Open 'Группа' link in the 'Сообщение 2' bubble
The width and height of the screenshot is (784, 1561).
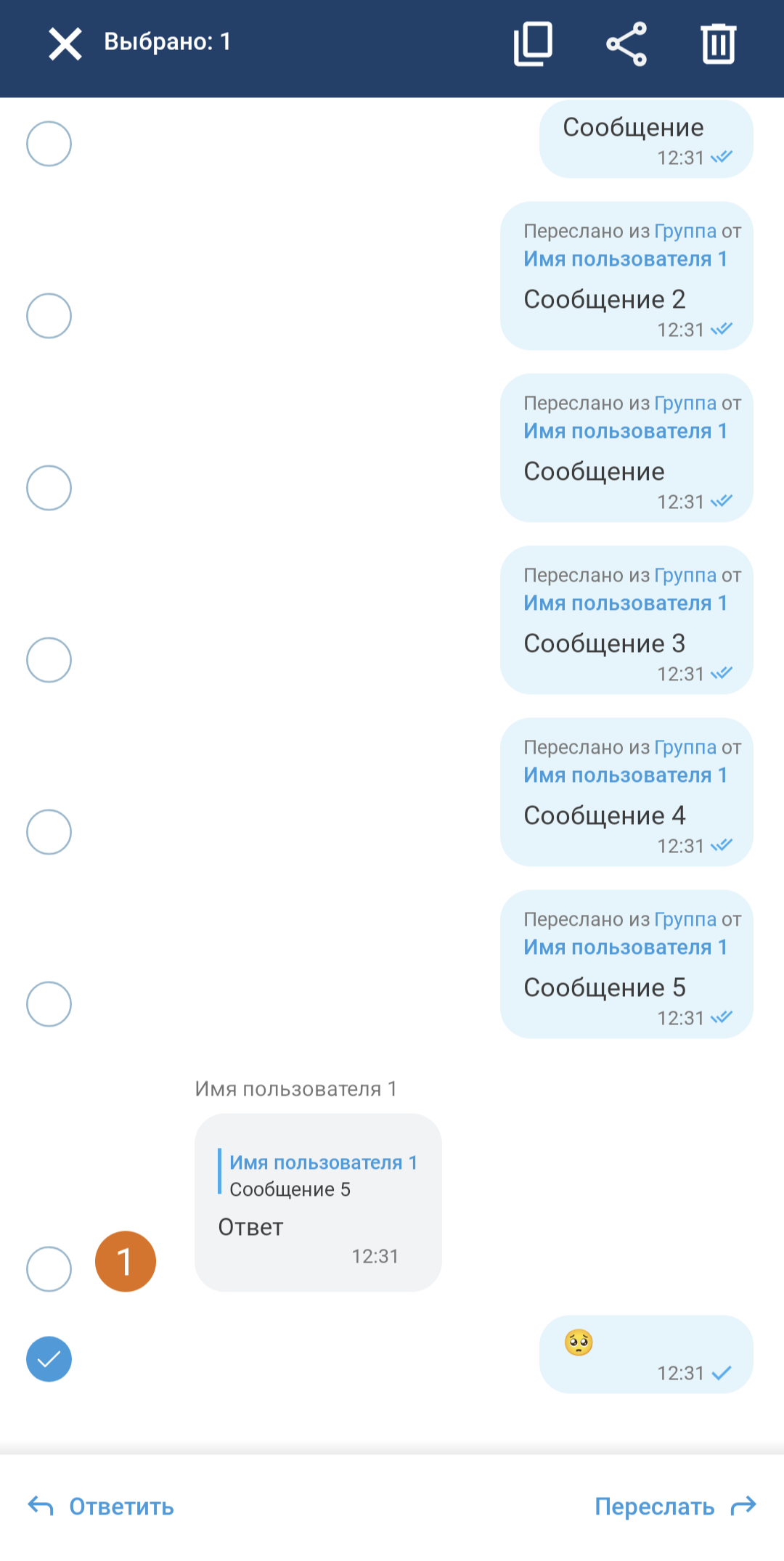pyautogui.click(x=685, y=232)
